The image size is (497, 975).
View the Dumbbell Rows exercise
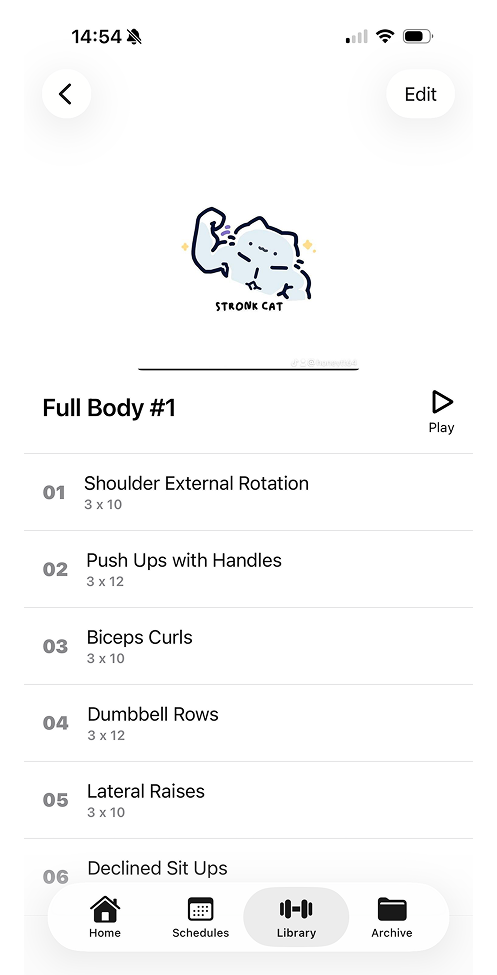pos(248,723)
